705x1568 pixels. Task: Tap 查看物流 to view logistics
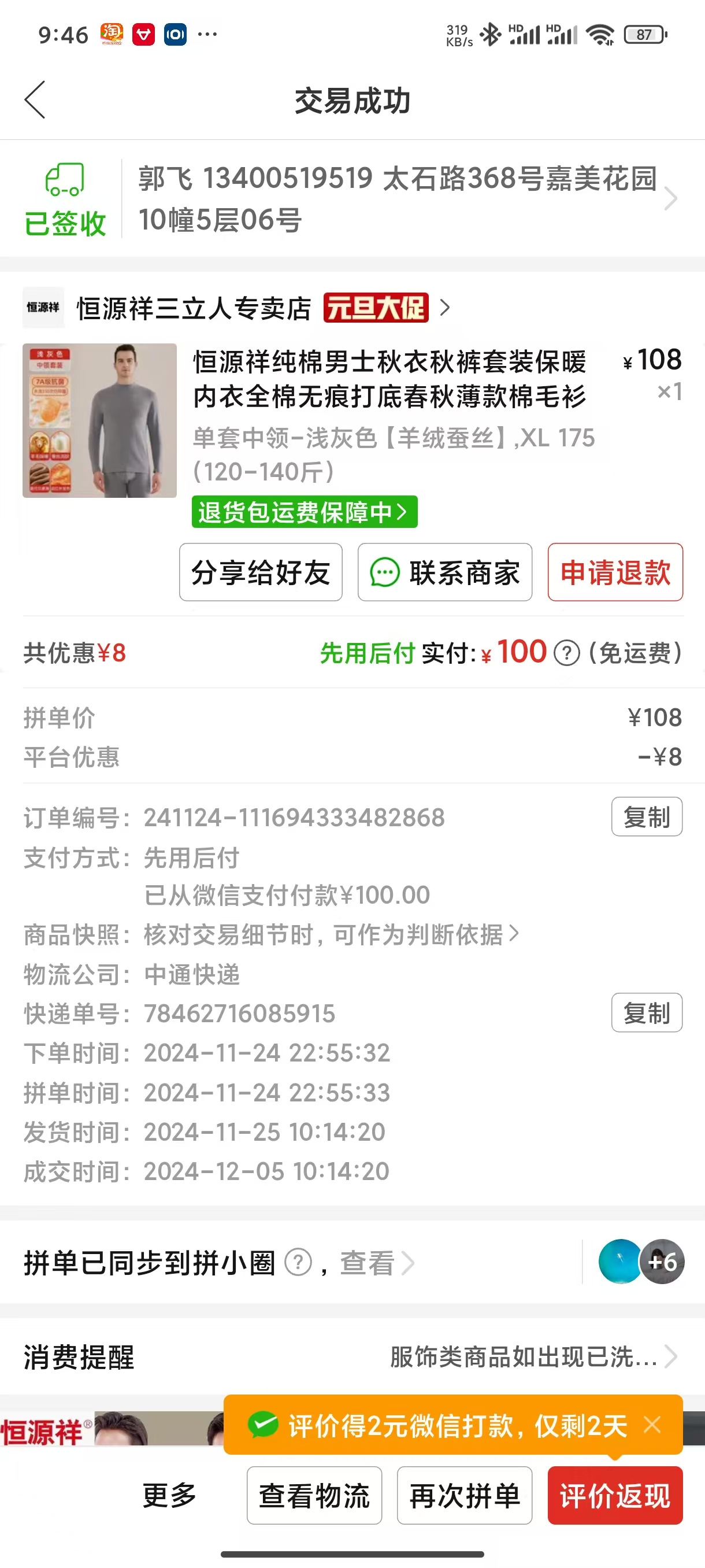314,1496
